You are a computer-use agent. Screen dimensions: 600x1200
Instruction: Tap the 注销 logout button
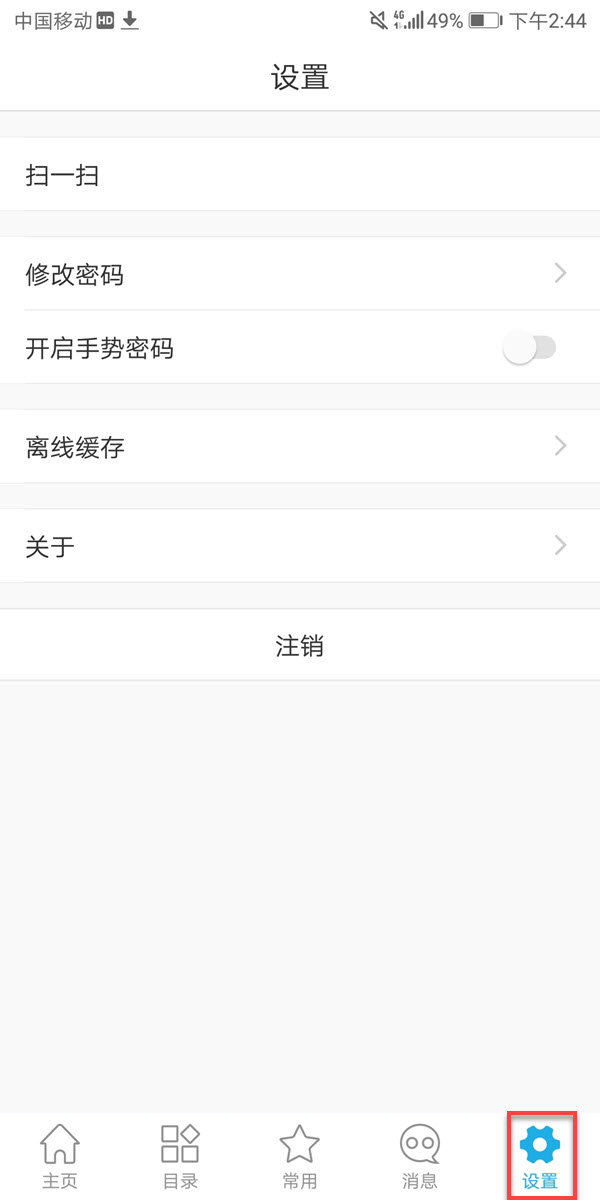point(300,645)
